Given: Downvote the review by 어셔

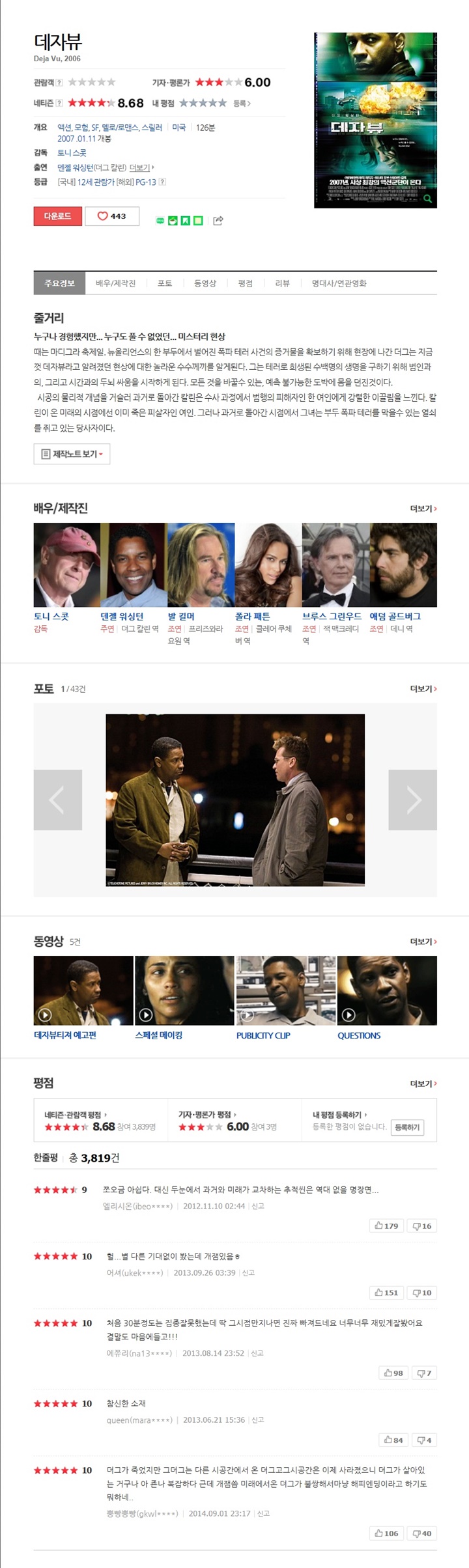Looking at the screenshot, I should click(421, 1293).
